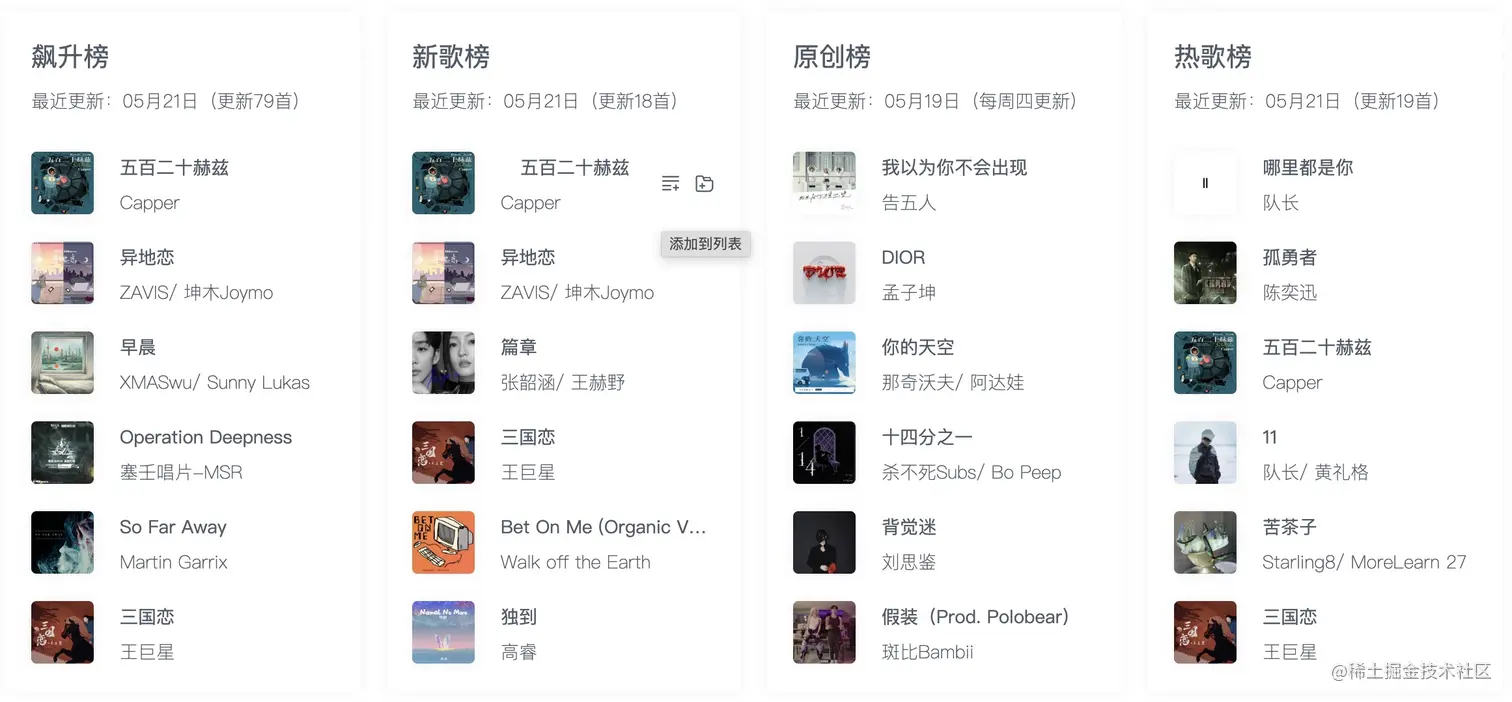This screenshot has width=1512, height=702.
Task: Play 早晨 by XMASwu and Sunny Lukas
Action: tap(62, 363)
